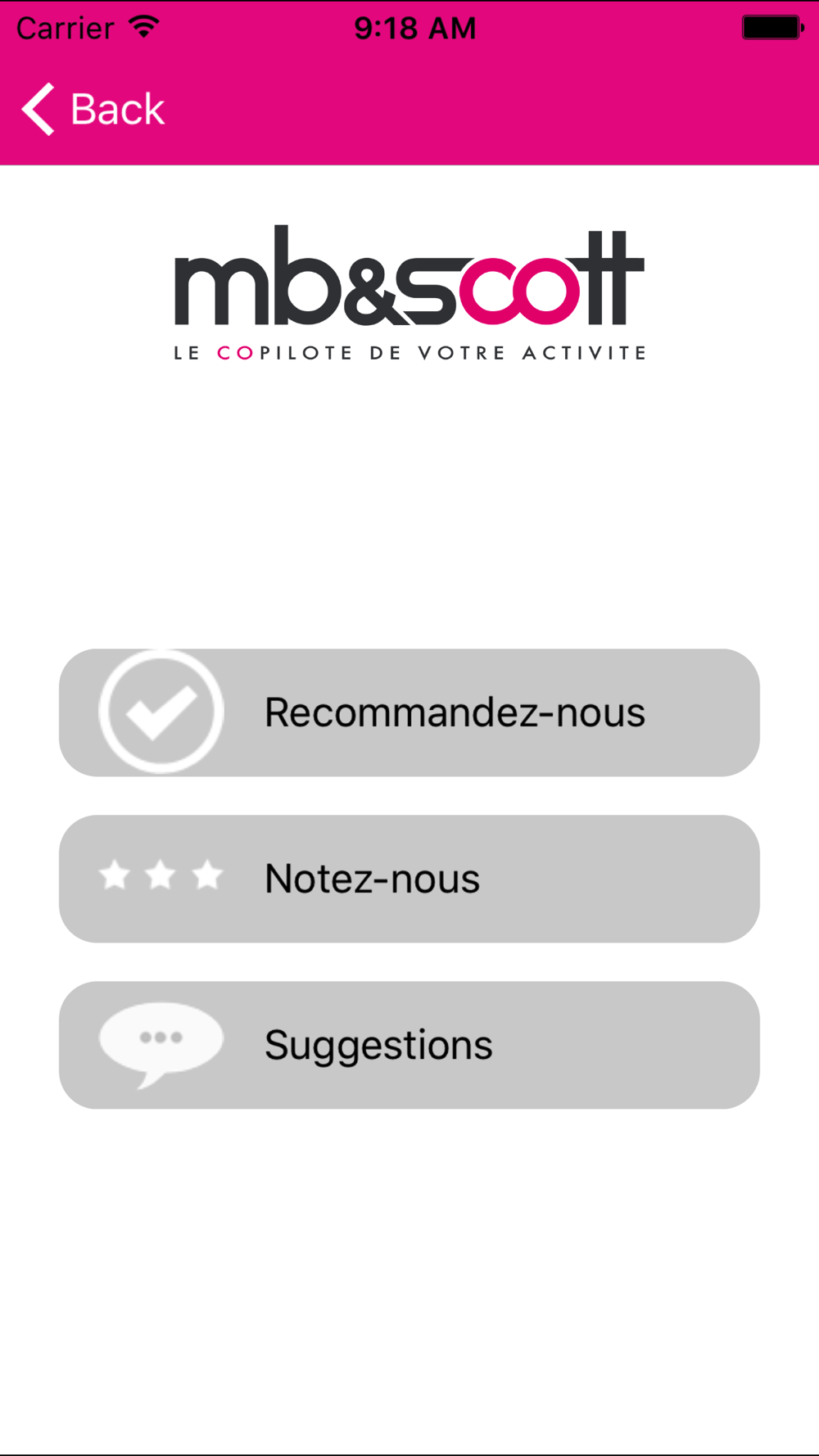Open Recommandez-nous
The image size is (819, 1456).
click(x=409, y=712)
